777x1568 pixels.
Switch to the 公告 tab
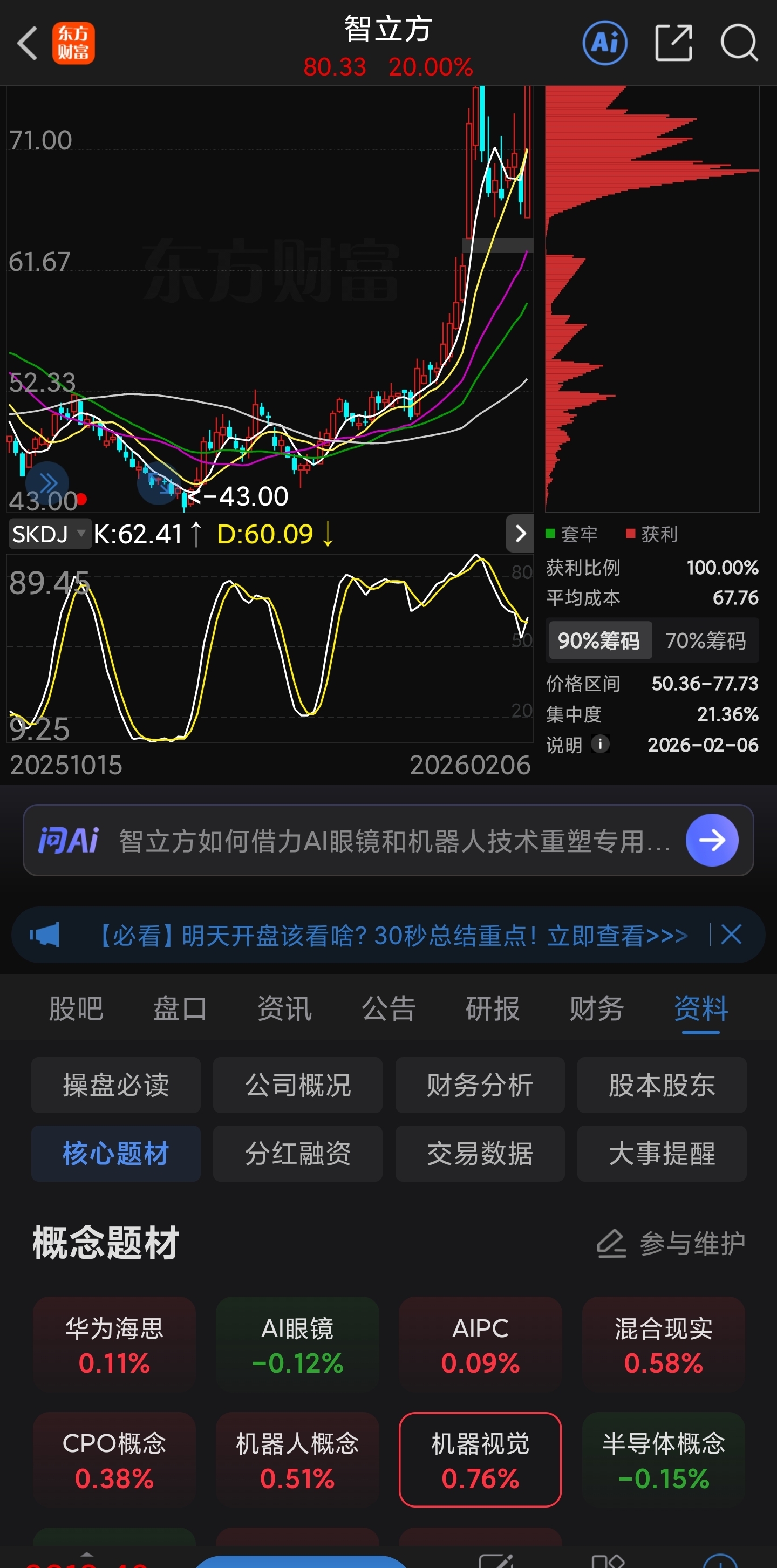pos(388,1008)
